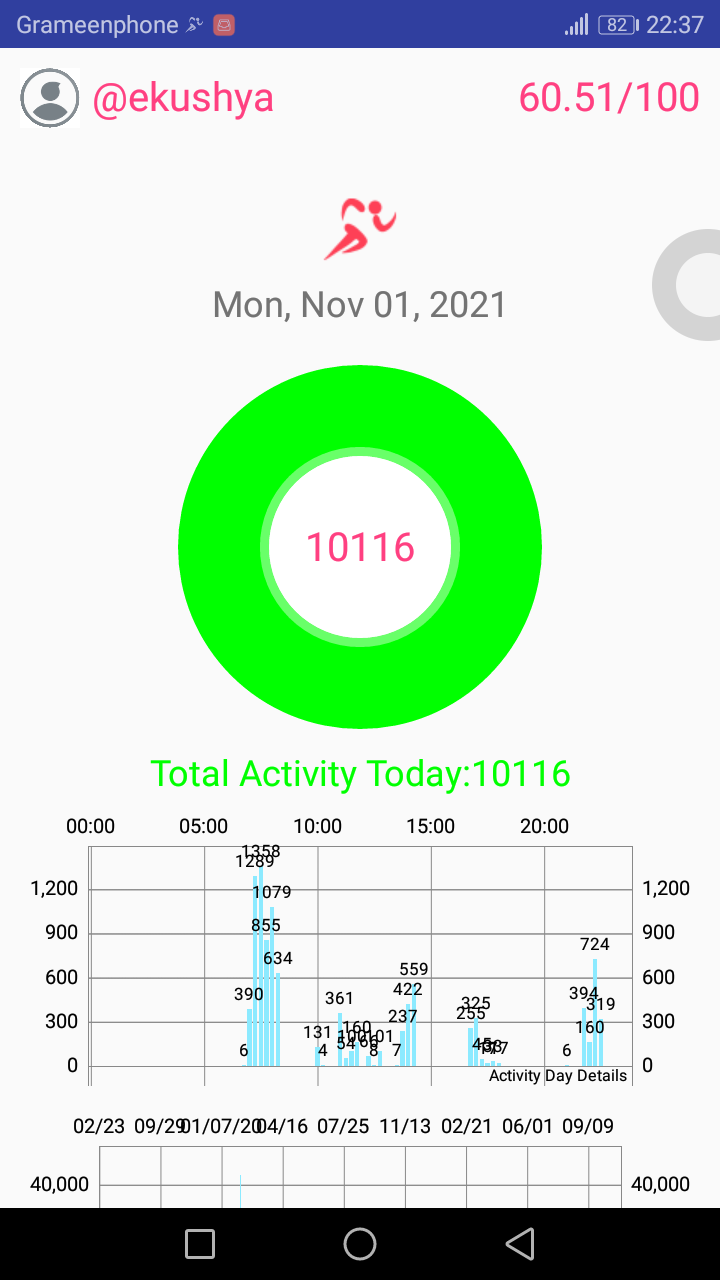Viewport: 720px width, 1280px height.
Task: Open the profile avatar for @ekushya
Action: (x=50, y=98)
